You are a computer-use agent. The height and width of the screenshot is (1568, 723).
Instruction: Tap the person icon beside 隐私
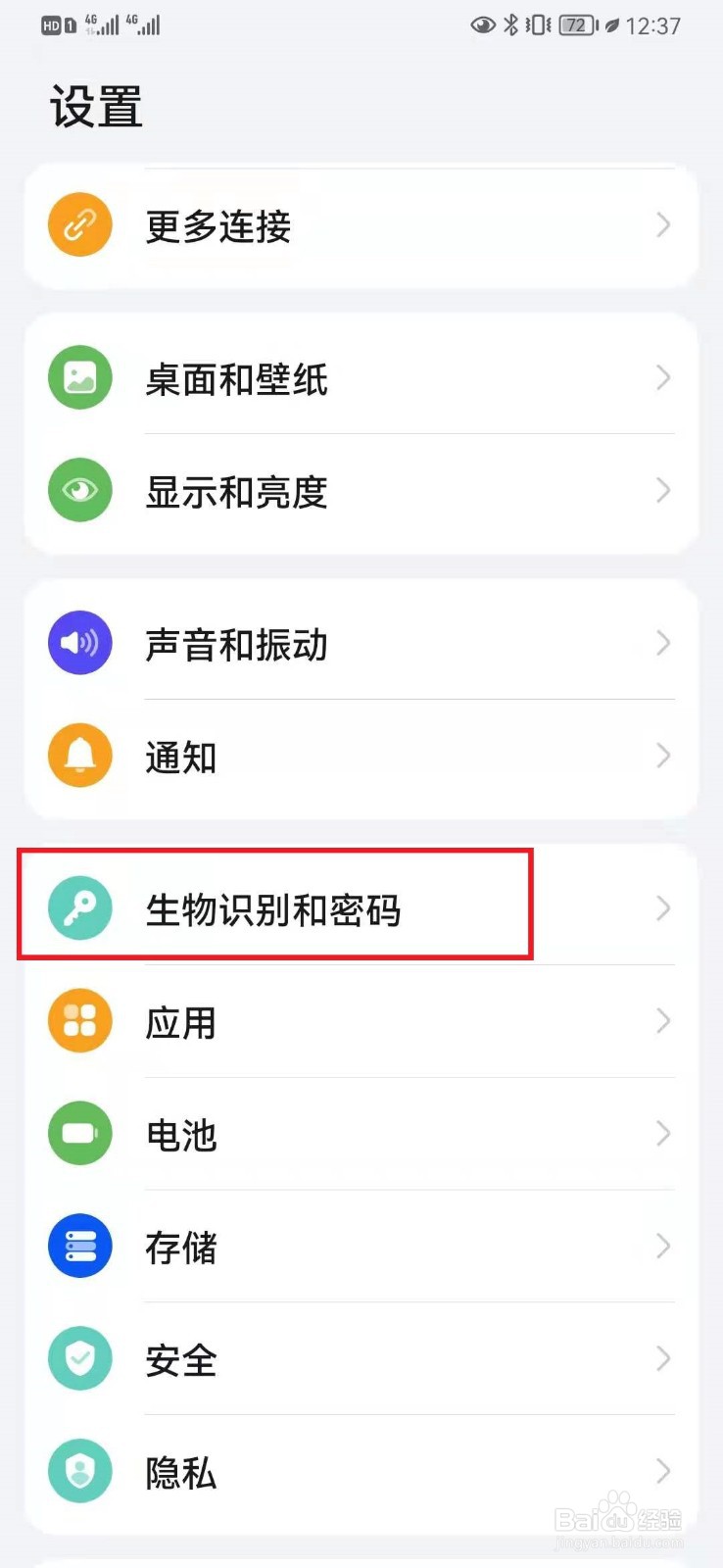point(79,1471)
